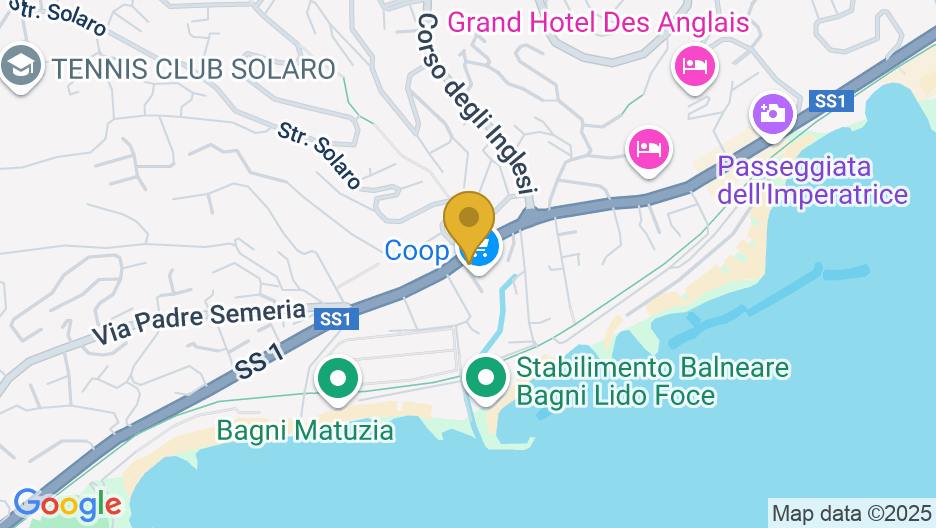Open the Grand Hotel Des Anglais hotel pin
The width and height of the screenshot is (936, 528).
(695, 68)
